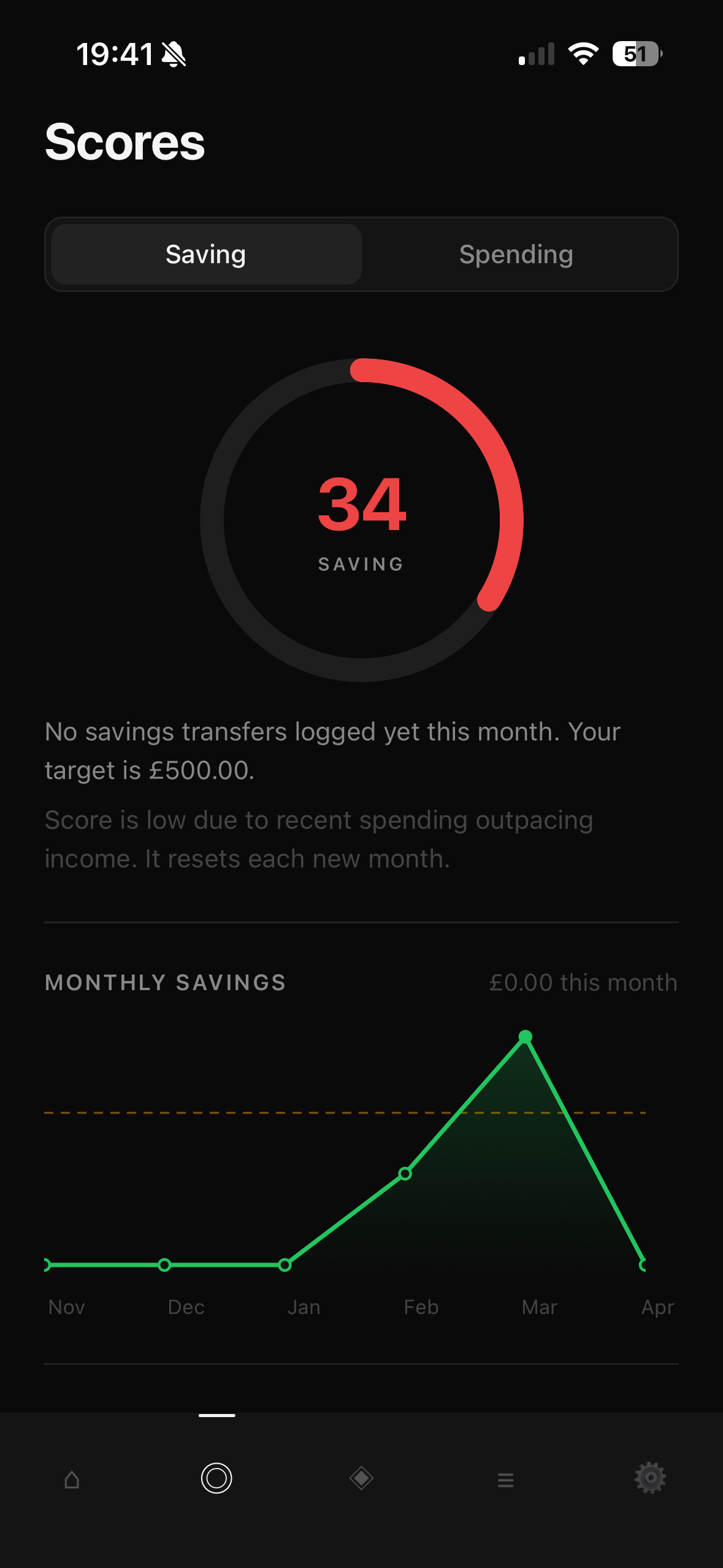Tap the muted notifications bell icon
Image resolution: width=723 pixels, height=1568 pixels.
point(172,54)
